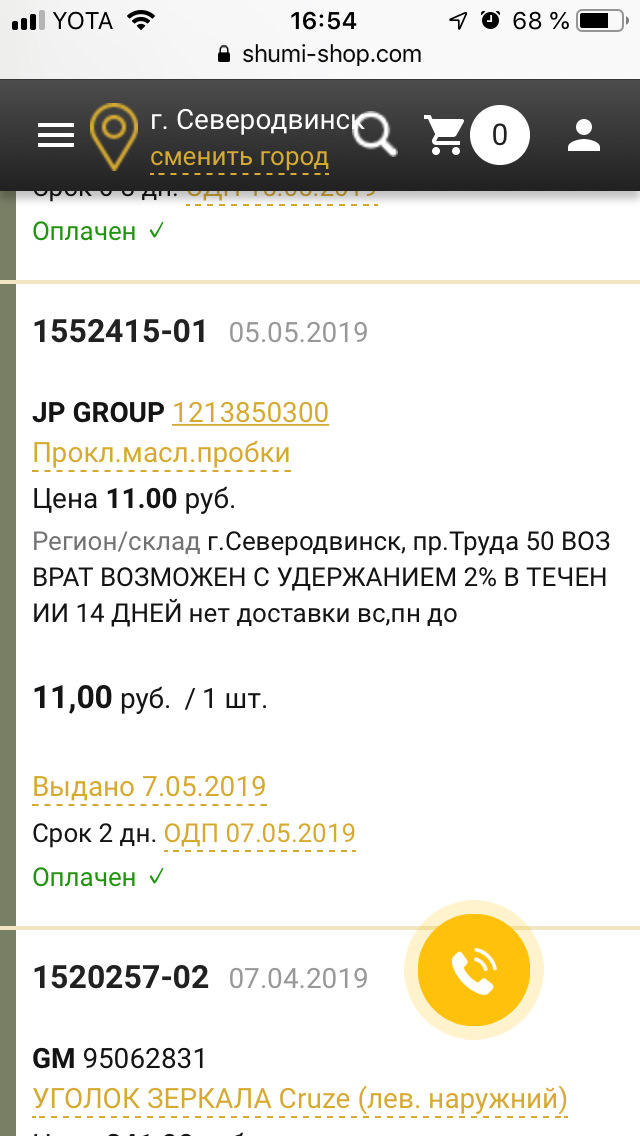
Task: Open the user profile icon
Action: click(x=583, y=135)
